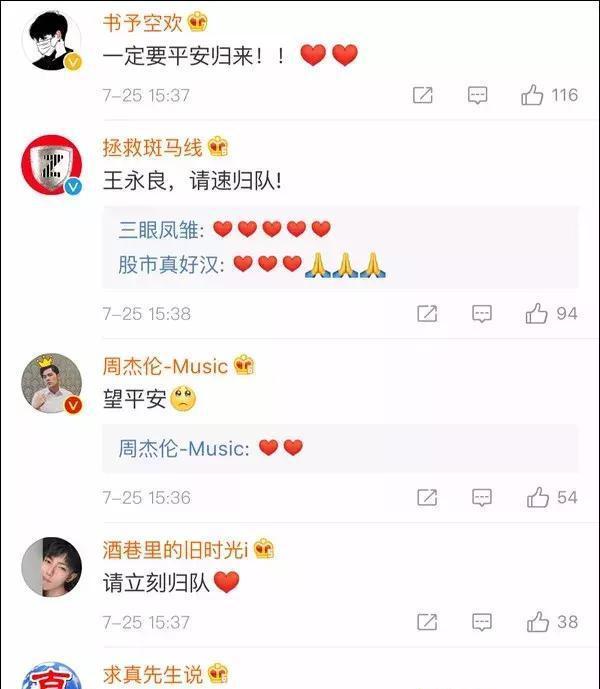Like 拯救斑马线's comment
Screen dimensions: 600x689
coord(536,313)
